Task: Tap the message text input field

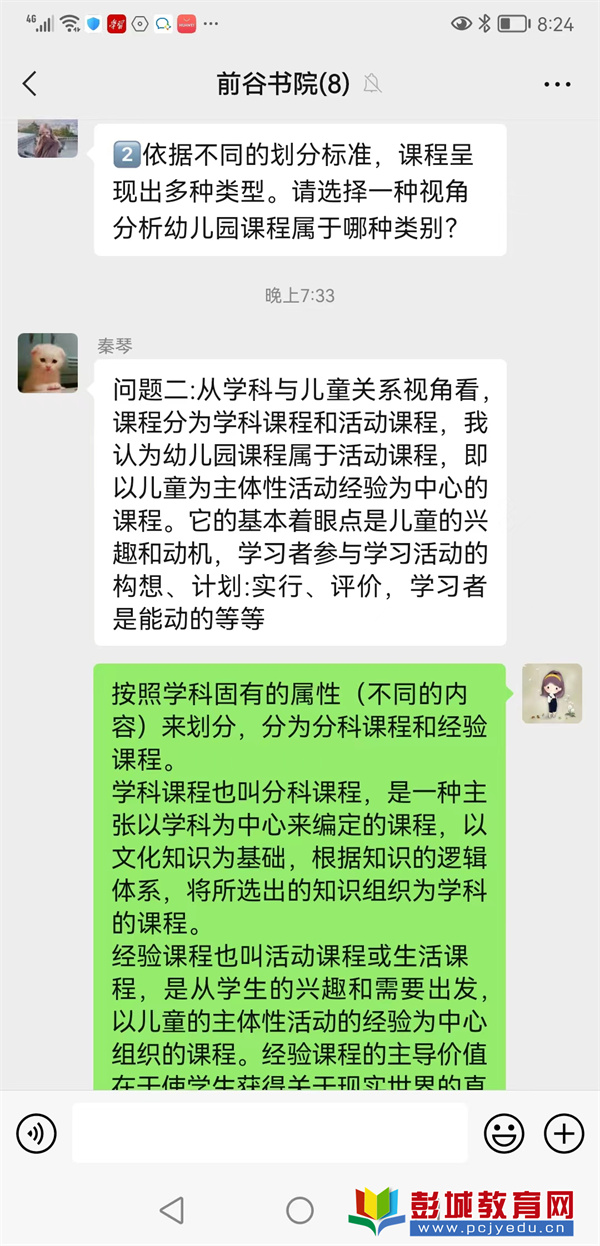Action: tap(270, 1133)
